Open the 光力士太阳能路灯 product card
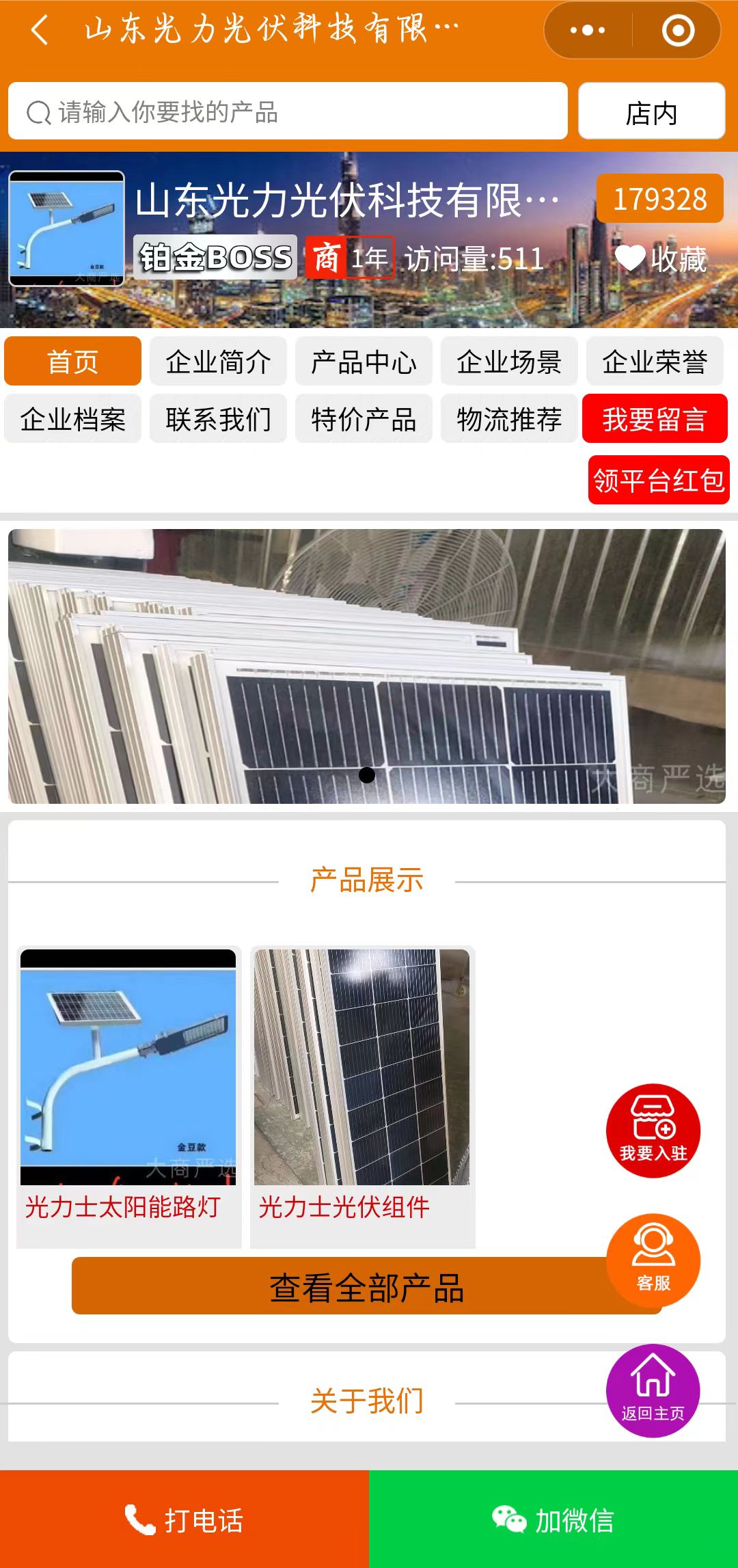The image size is (738, 1568). (128, 1094)
